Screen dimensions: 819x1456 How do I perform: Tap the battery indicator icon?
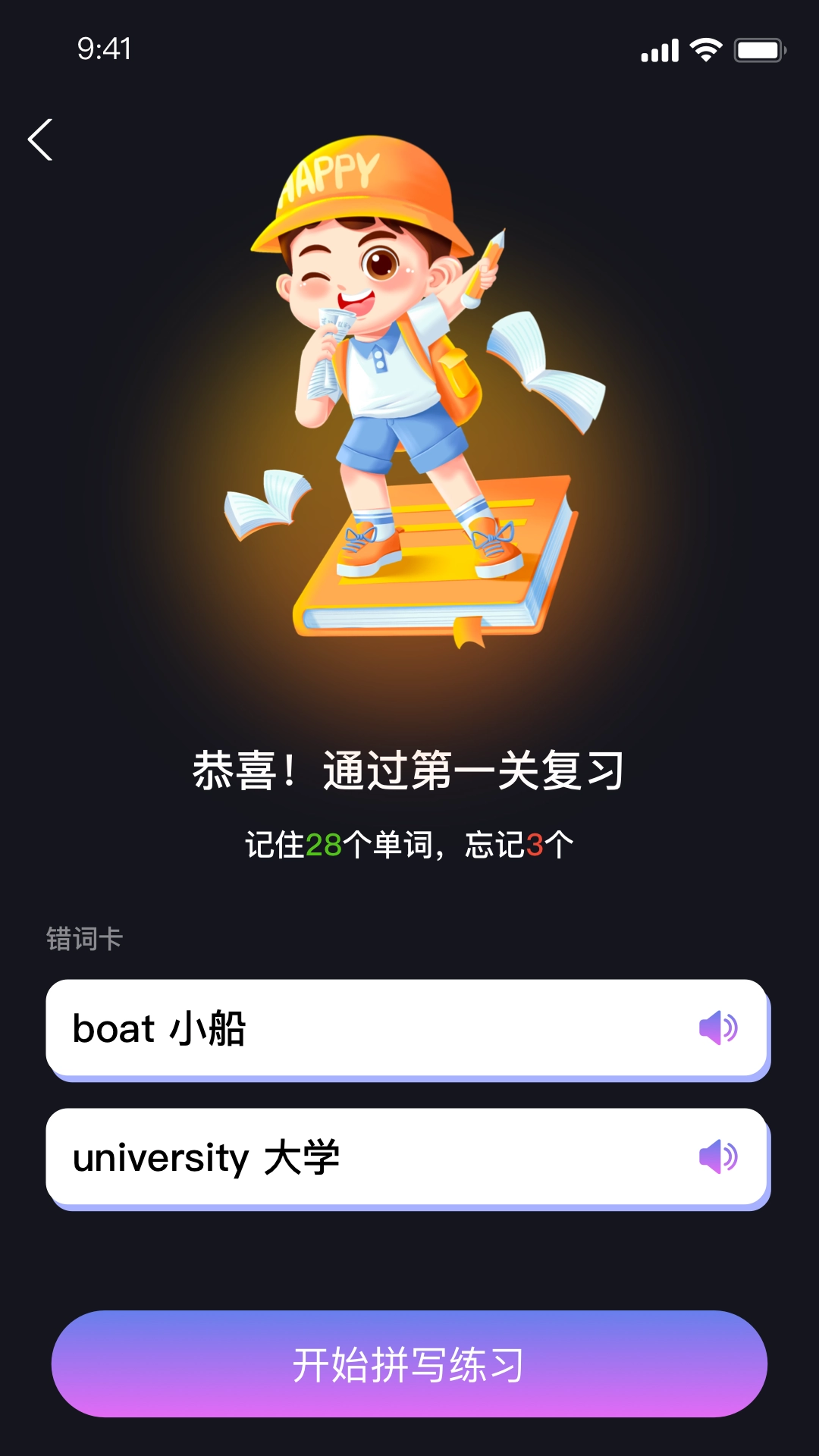pos(756,49)
